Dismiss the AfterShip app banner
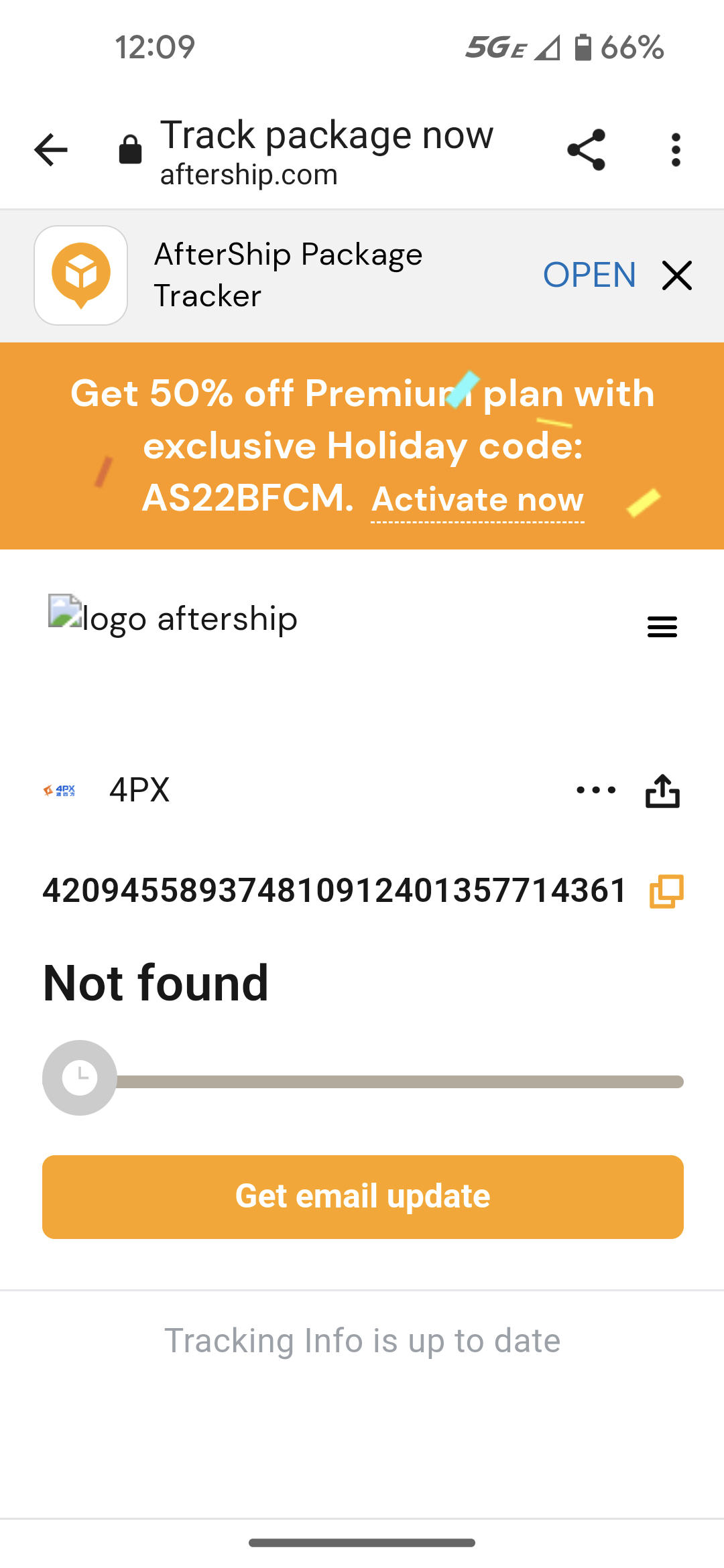The width and height of the screenshot is (724, 1568). click(677, 275)
